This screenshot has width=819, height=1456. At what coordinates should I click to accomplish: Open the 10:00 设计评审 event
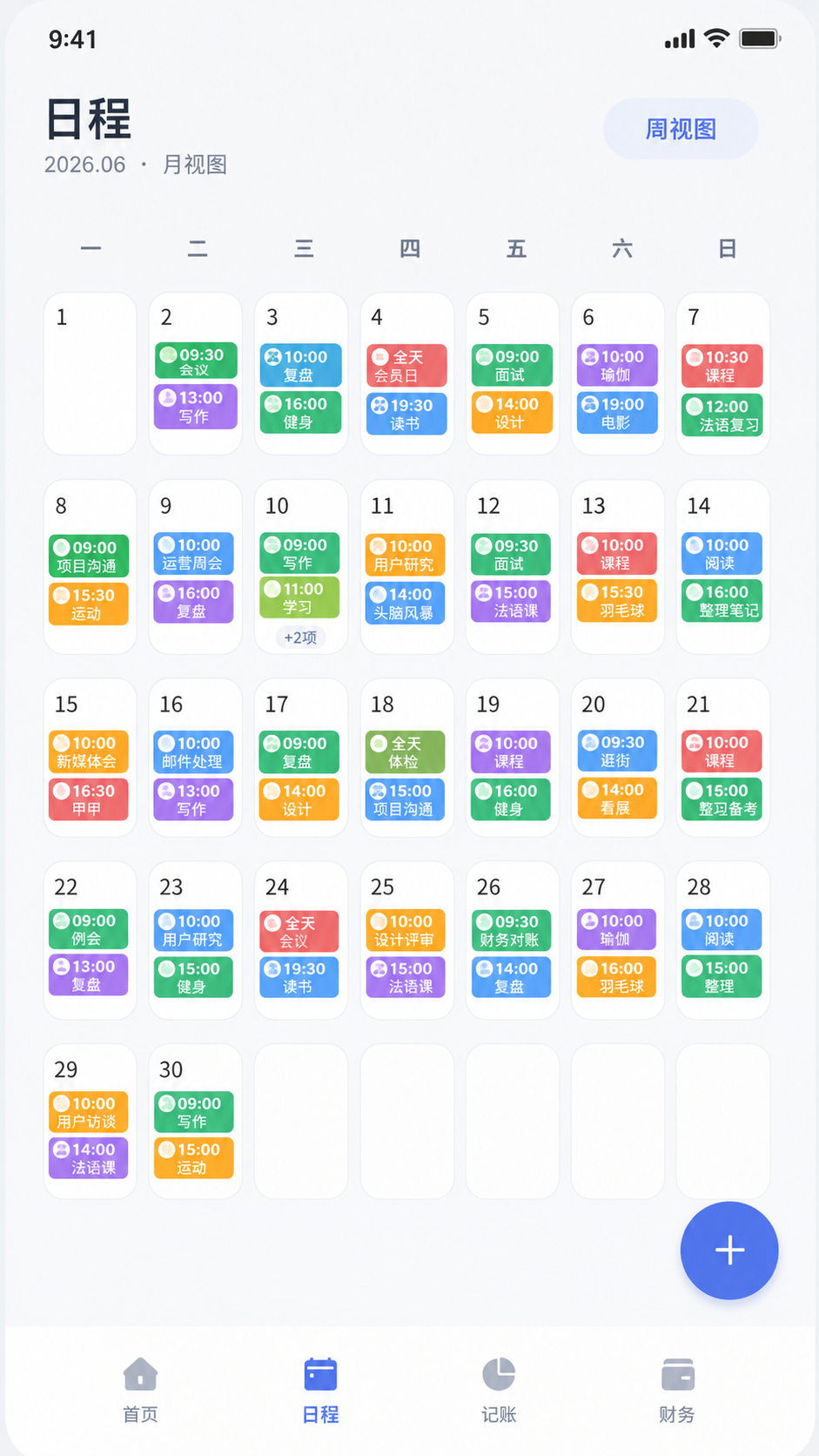406,930
